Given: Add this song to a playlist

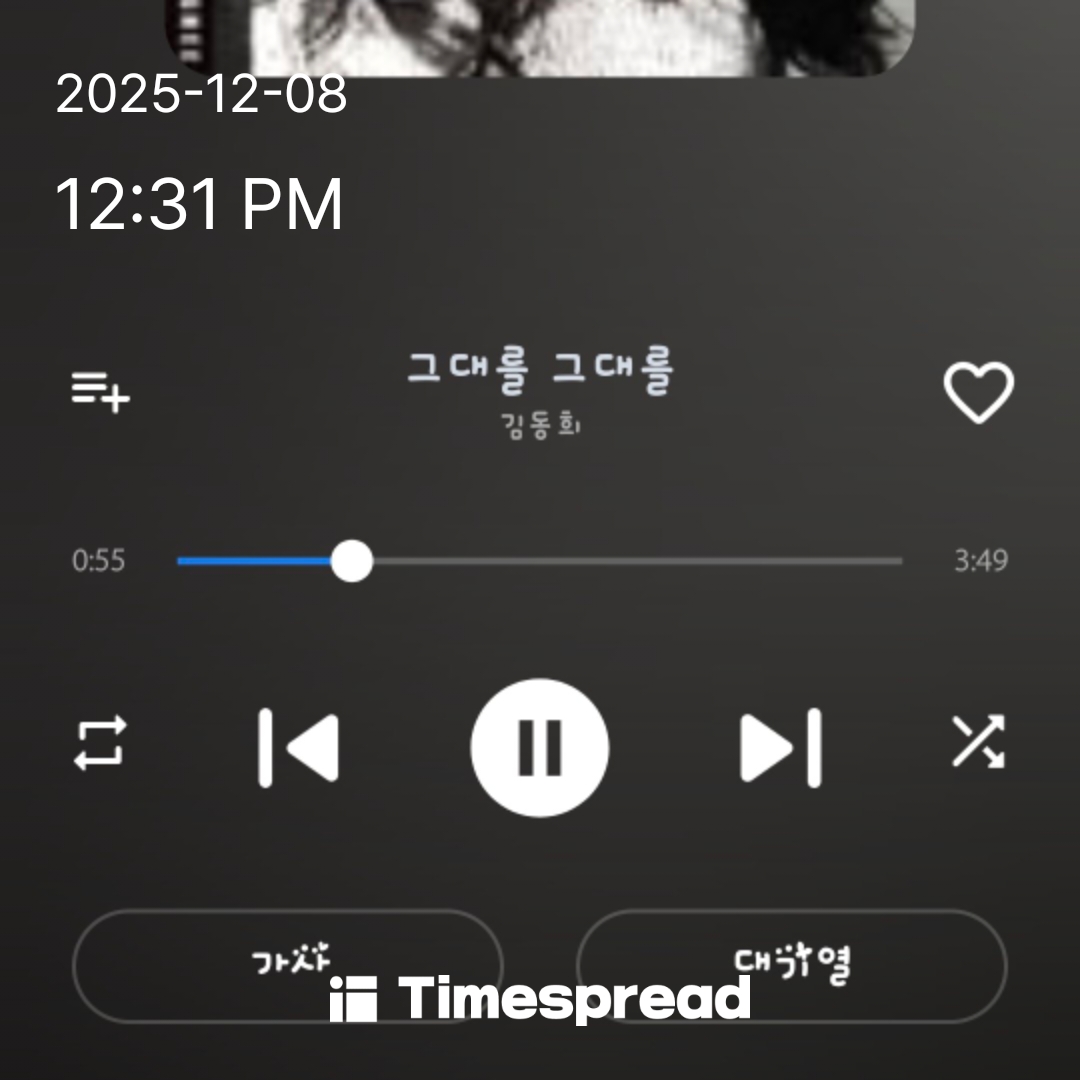Looking at the screenshot, I should click(100, 390).
